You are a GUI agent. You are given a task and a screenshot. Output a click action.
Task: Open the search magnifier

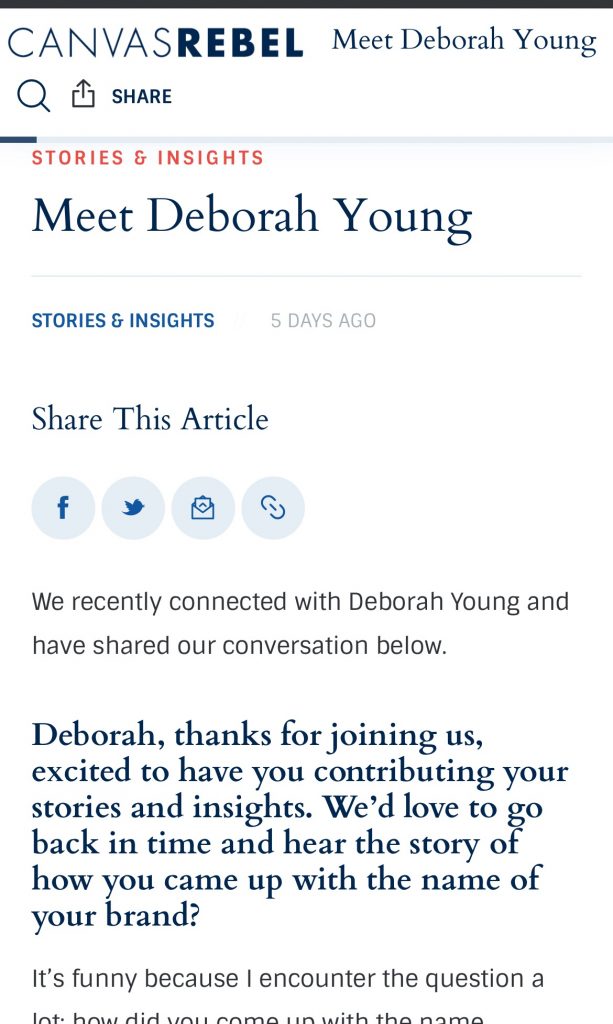(33, 96)
